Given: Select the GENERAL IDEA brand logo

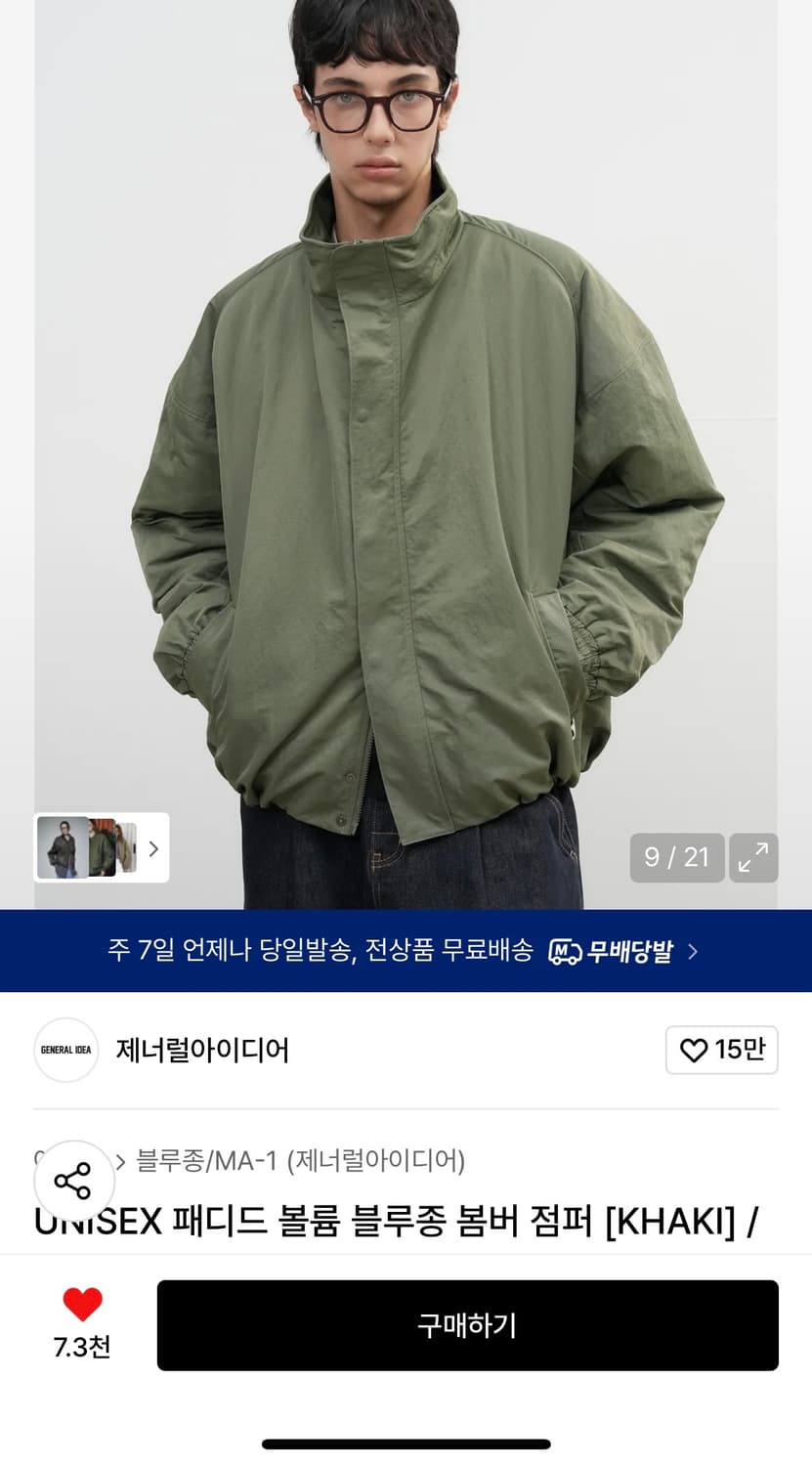Looking at the screenshot, I should [65, 1050].
